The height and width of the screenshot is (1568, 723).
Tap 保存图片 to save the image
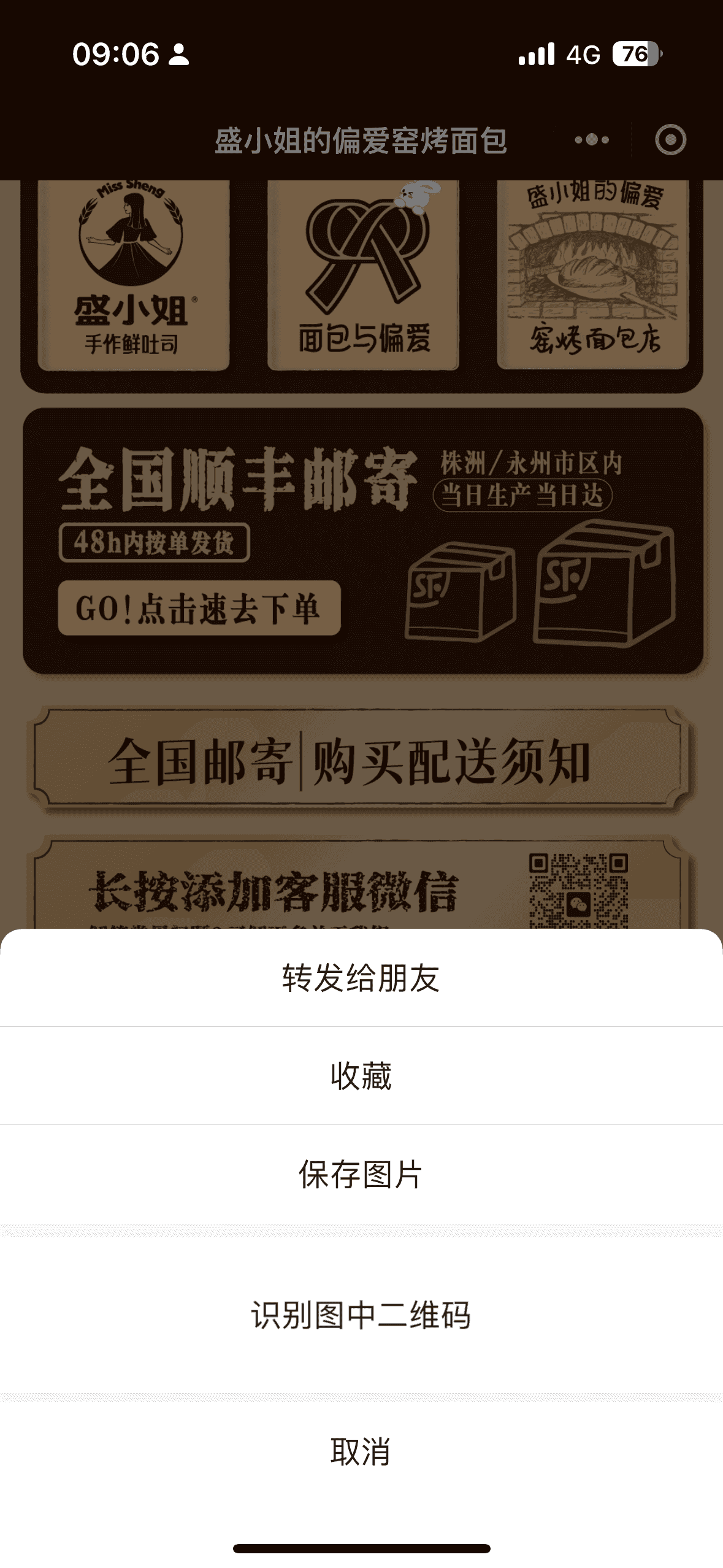[x=361, y=1174]
